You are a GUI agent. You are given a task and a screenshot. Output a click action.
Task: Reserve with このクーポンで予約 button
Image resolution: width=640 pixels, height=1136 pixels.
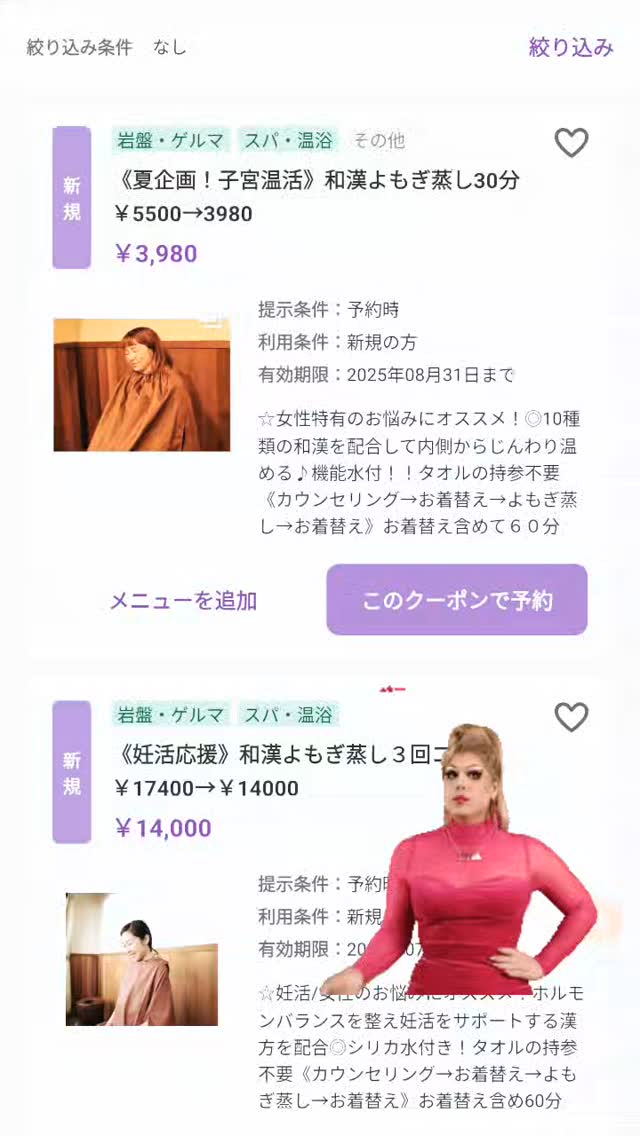457,600
